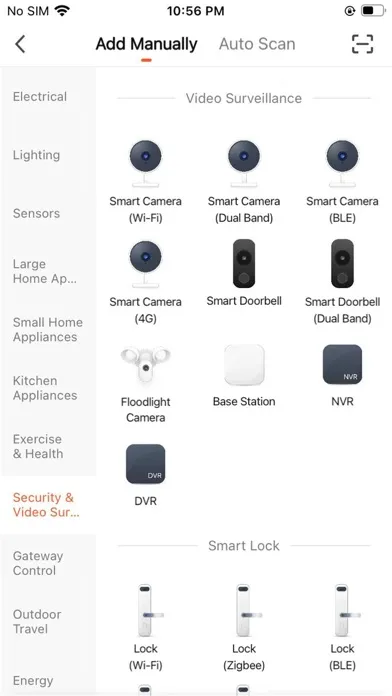
Task: Select Lock (Zigbee)
Action: (244, 628)
